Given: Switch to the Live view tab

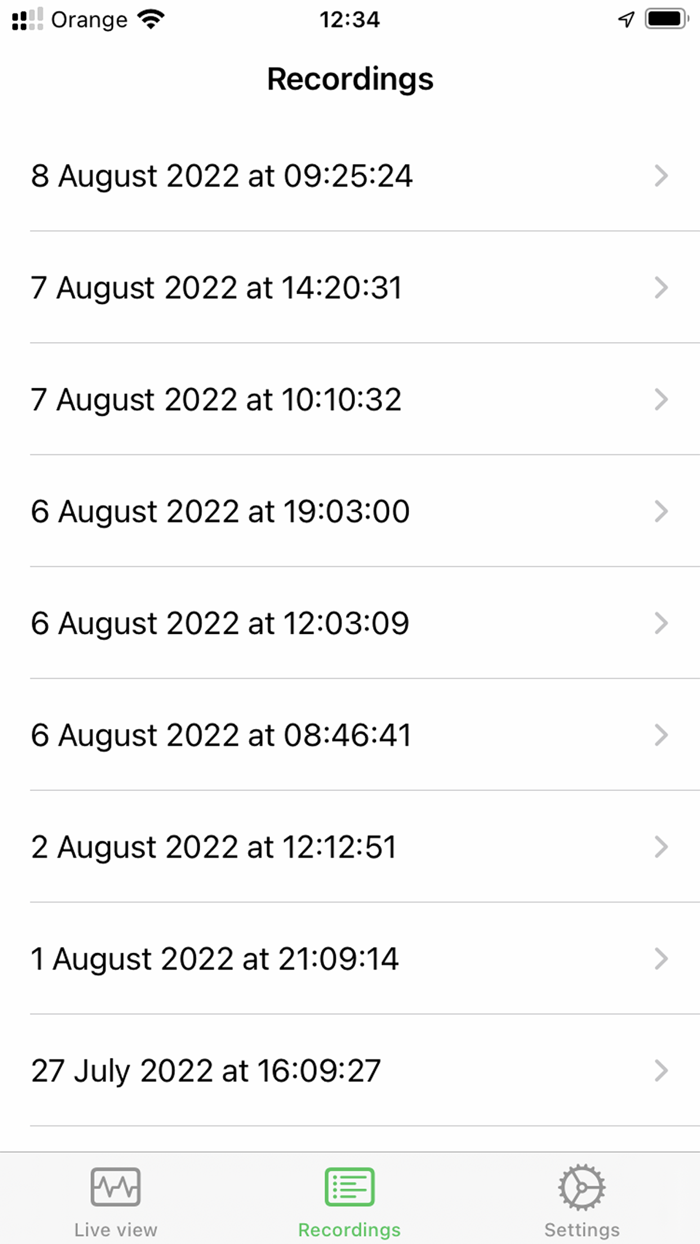Looking at the screenshot, I should [116, 1200].
